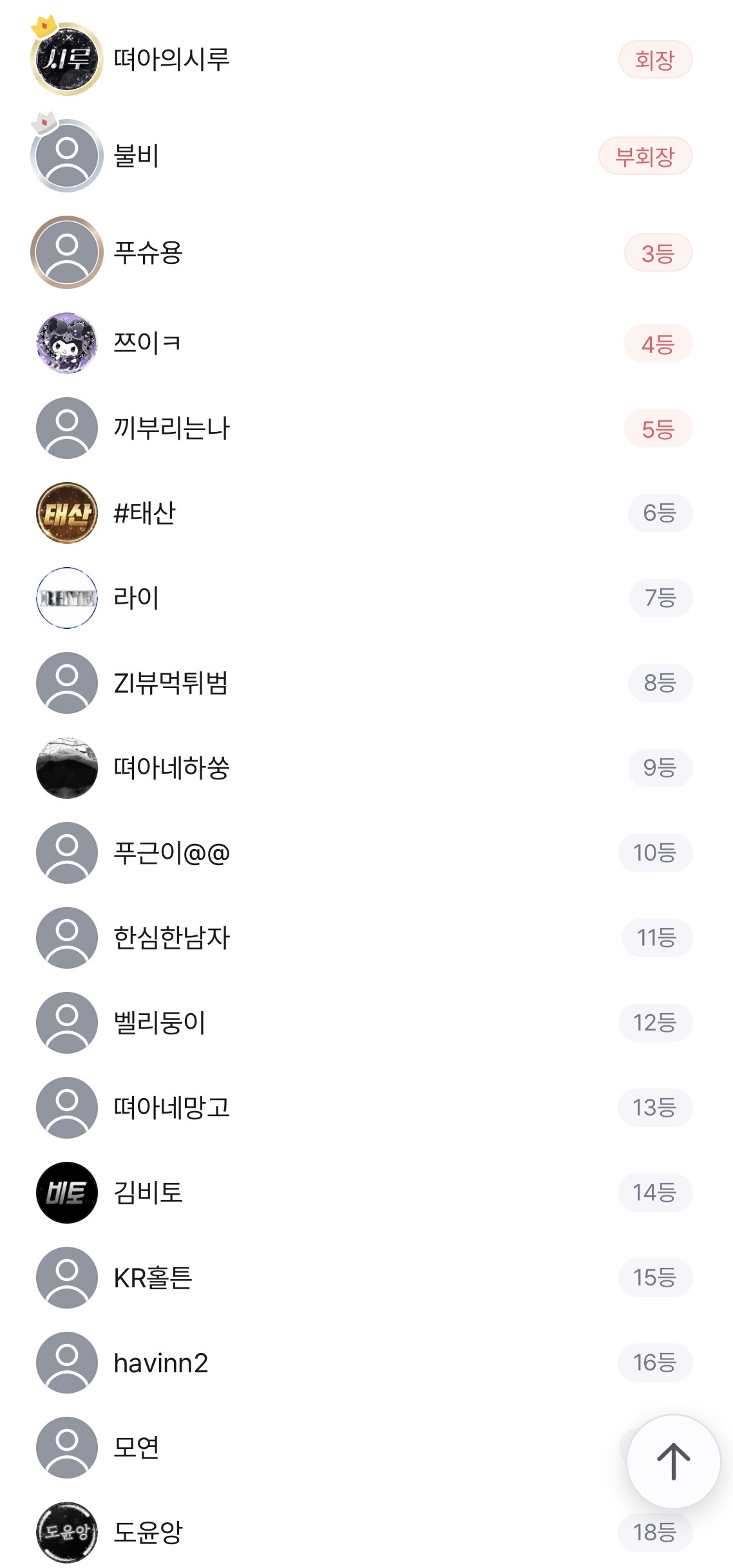Tap on member 떠아네망고

pos(171,1108)
